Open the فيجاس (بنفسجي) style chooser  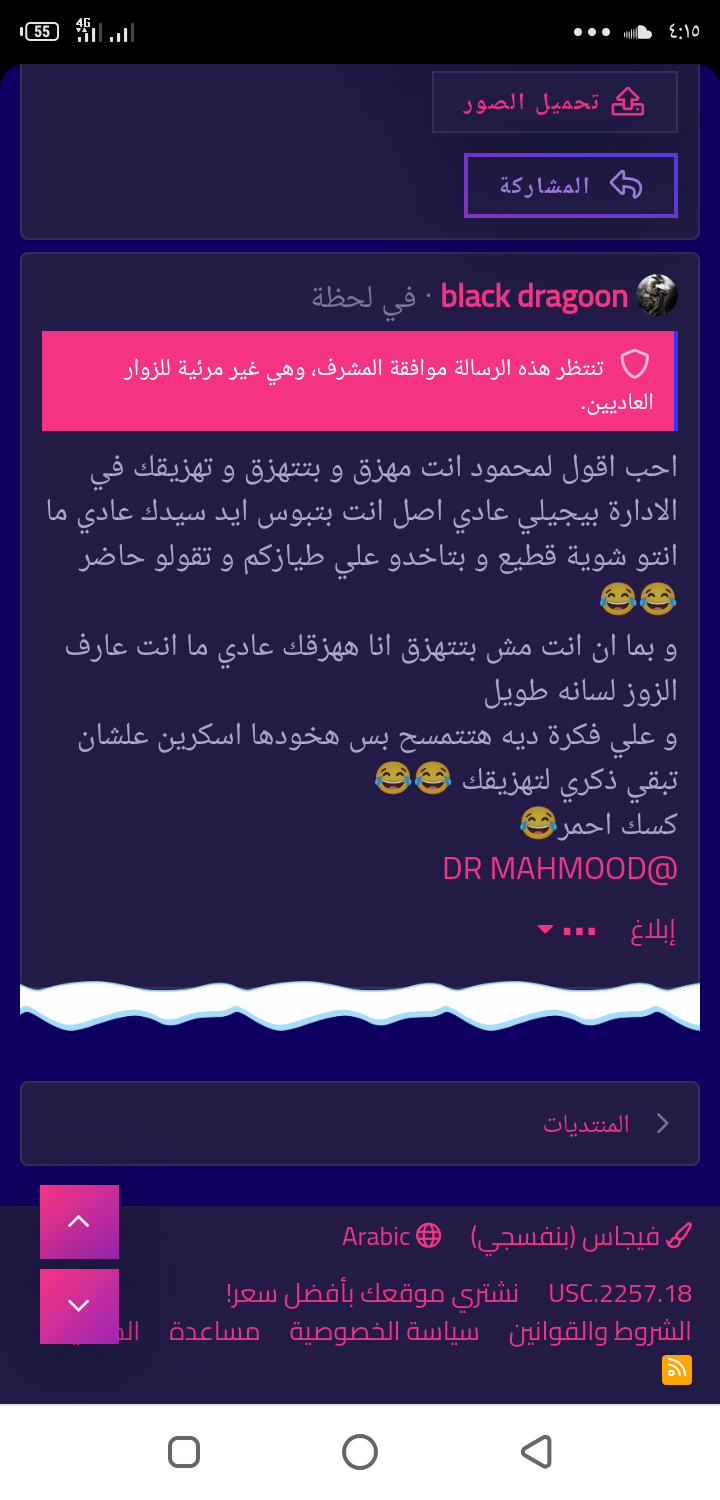point(581,1237)
